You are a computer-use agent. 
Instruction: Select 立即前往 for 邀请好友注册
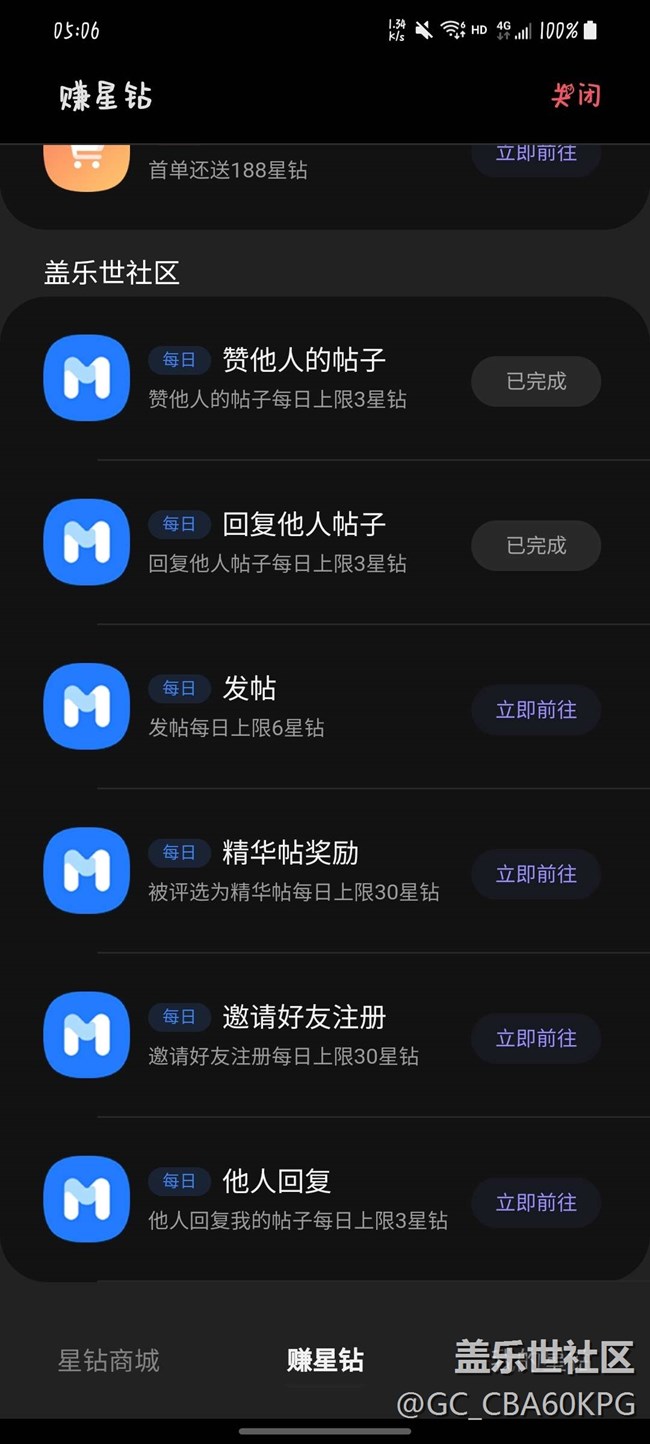[536, 1038]
